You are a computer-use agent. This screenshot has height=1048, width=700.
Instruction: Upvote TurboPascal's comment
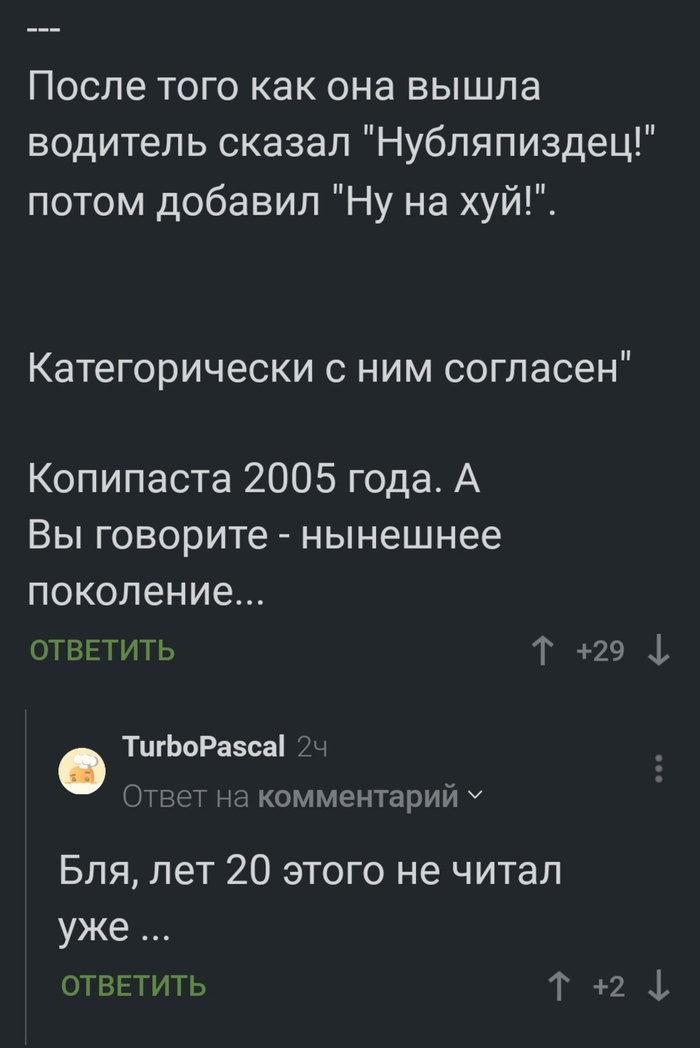point(559,987)
